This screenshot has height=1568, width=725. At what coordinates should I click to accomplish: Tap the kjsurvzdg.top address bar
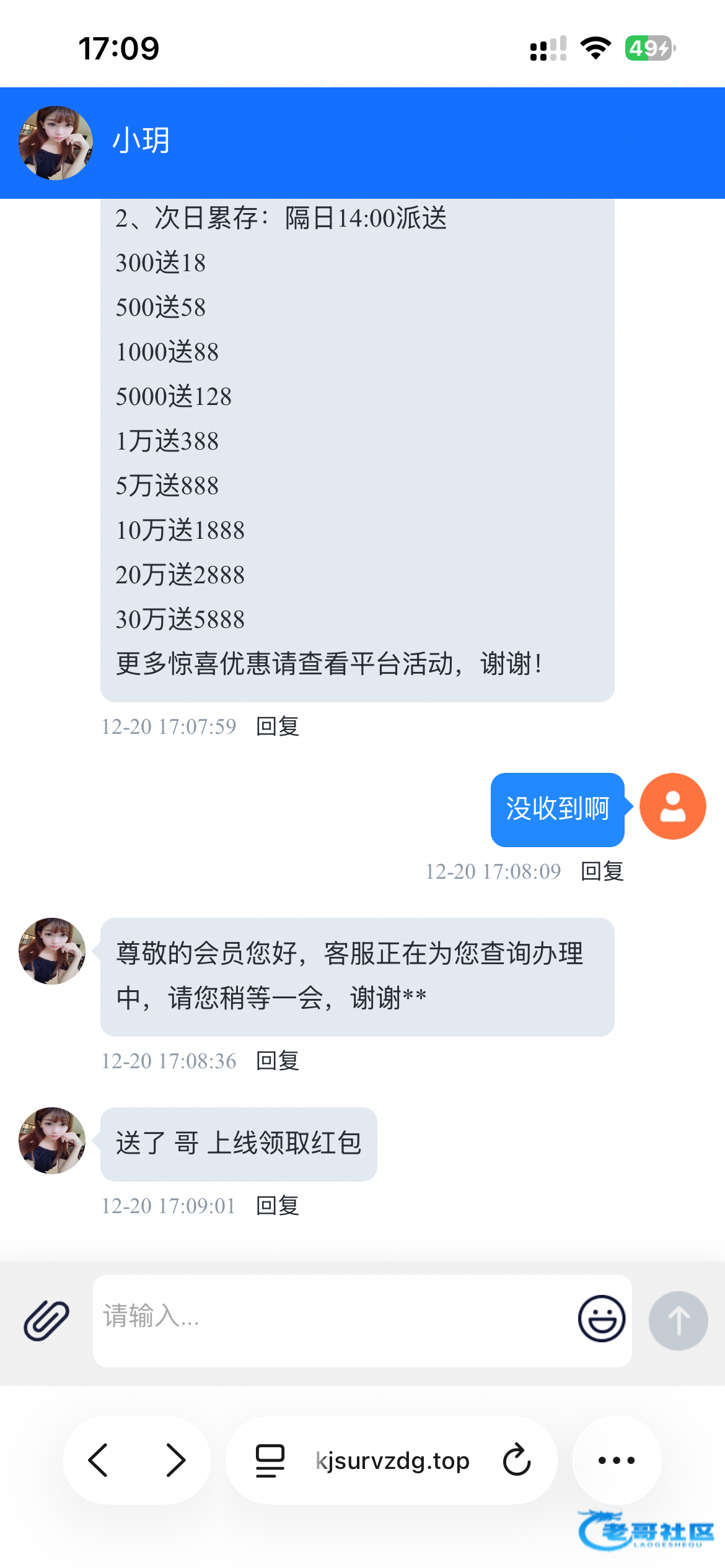pos(392,1460)
